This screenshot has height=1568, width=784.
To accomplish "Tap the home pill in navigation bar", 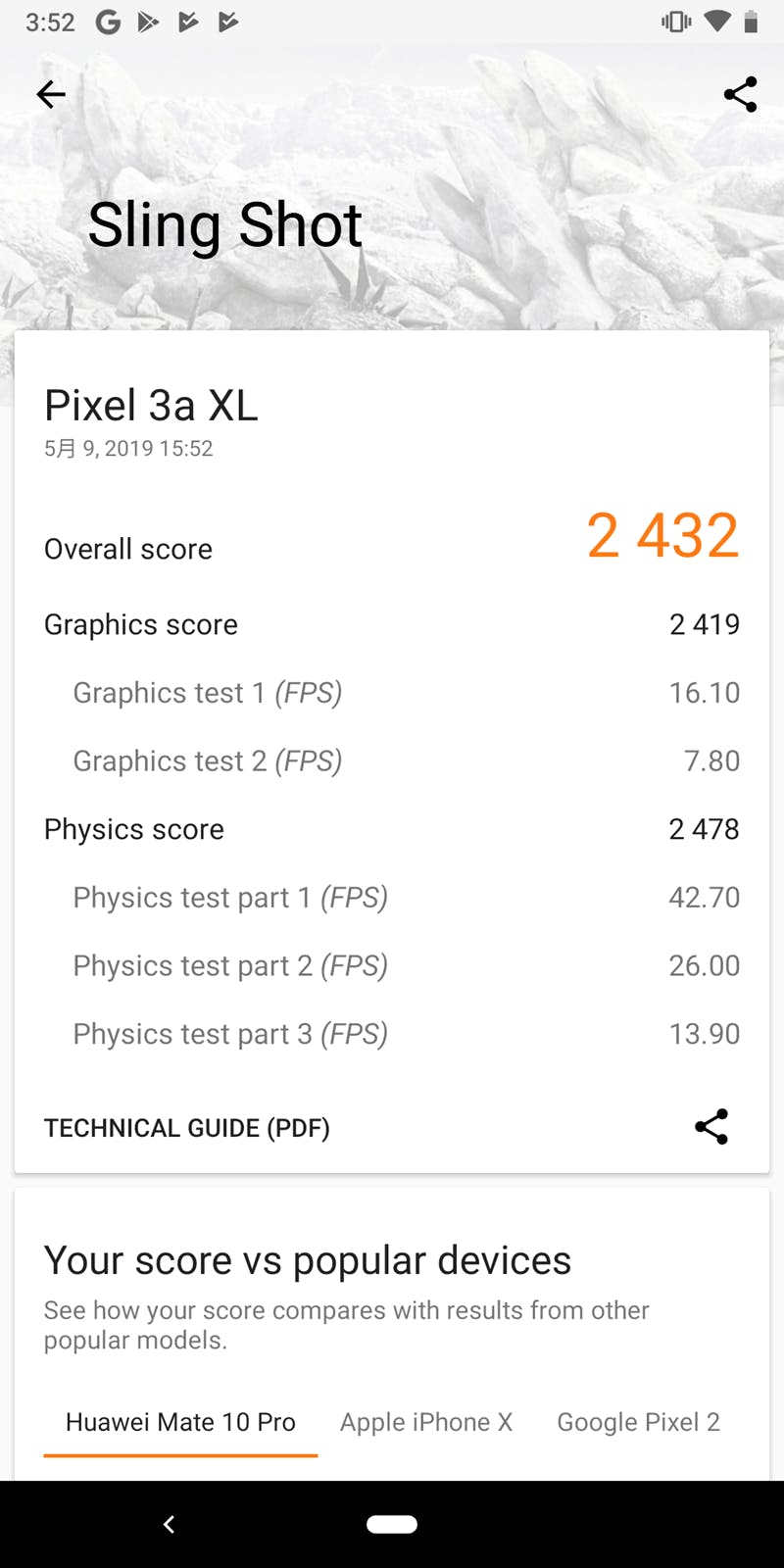I will pyautogui.click(x=392, y=1524).
